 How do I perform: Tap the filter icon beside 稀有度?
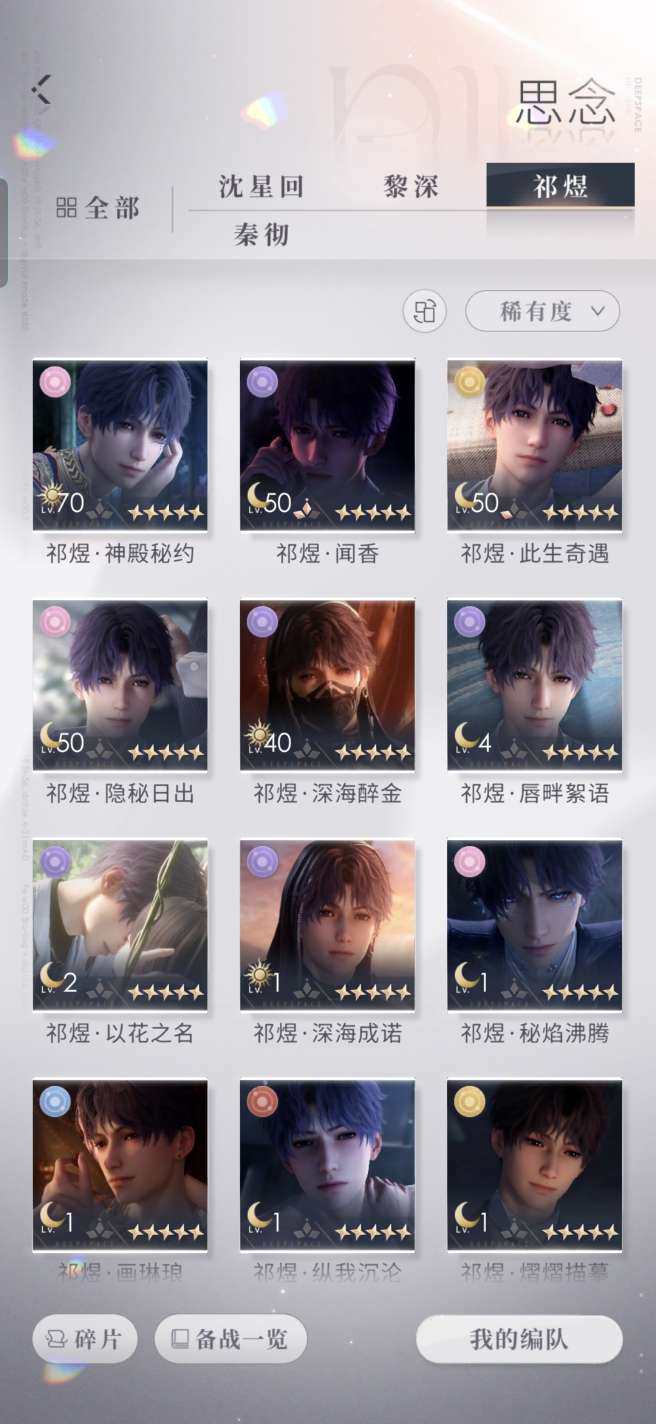[425, 311]
